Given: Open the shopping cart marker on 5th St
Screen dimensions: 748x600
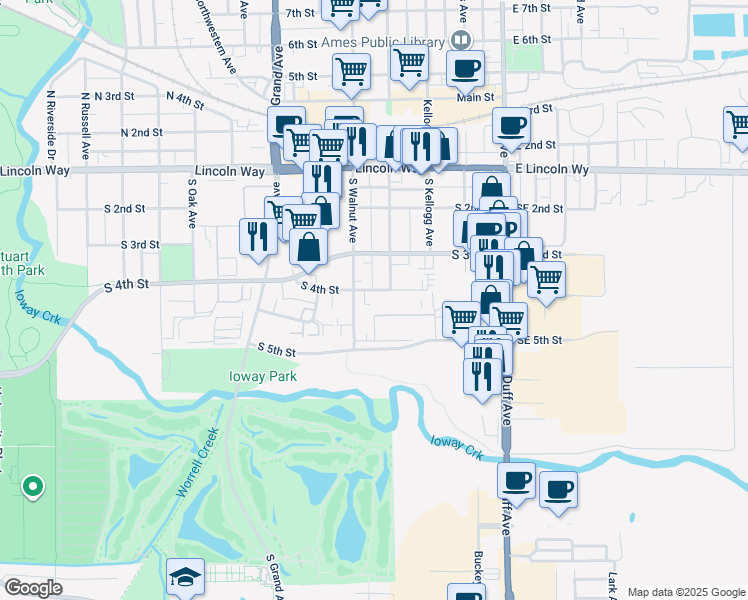Looking at the screenshot, I should click(x=351, y=72).
